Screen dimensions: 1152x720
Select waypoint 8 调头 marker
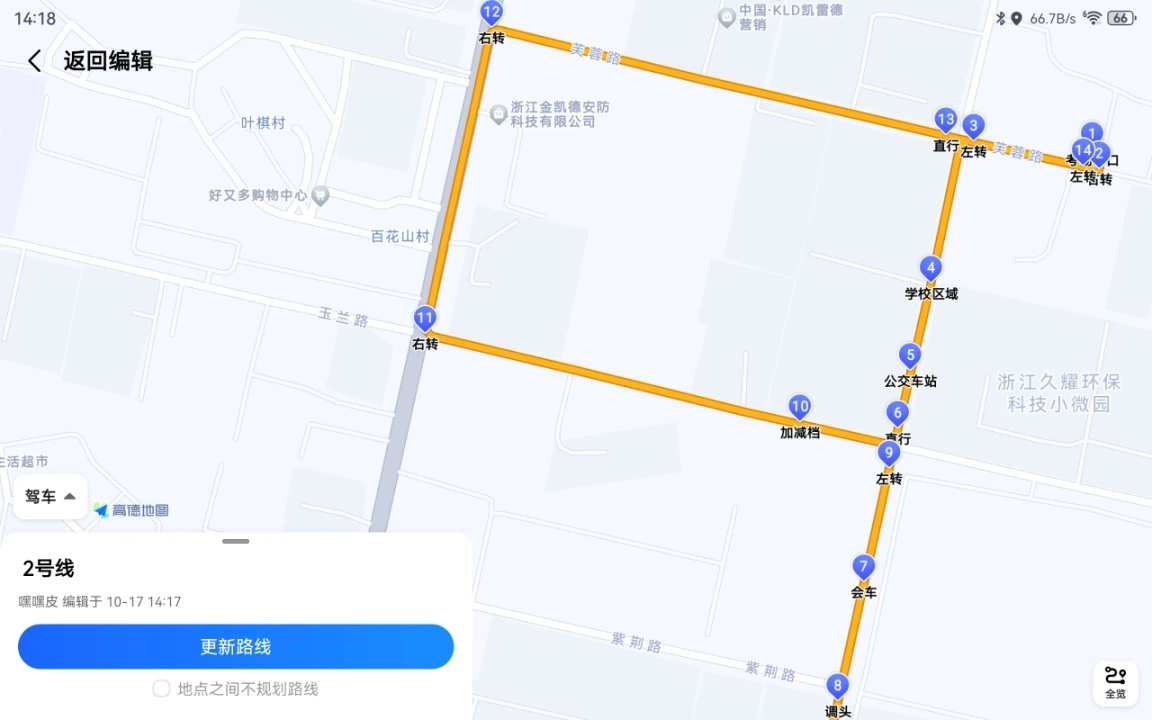(837, 686)
